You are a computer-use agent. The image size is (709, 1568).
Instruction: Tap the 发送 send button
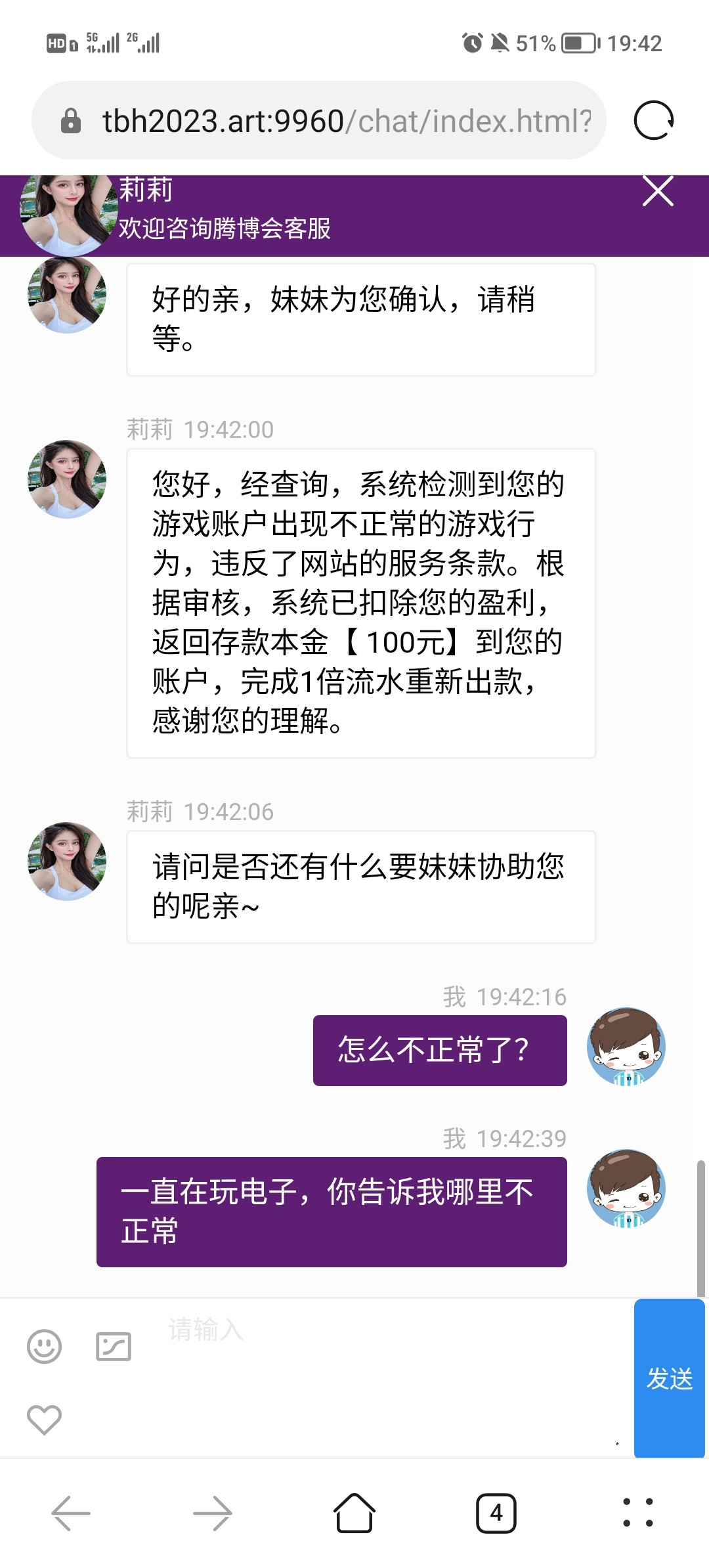669,1378
